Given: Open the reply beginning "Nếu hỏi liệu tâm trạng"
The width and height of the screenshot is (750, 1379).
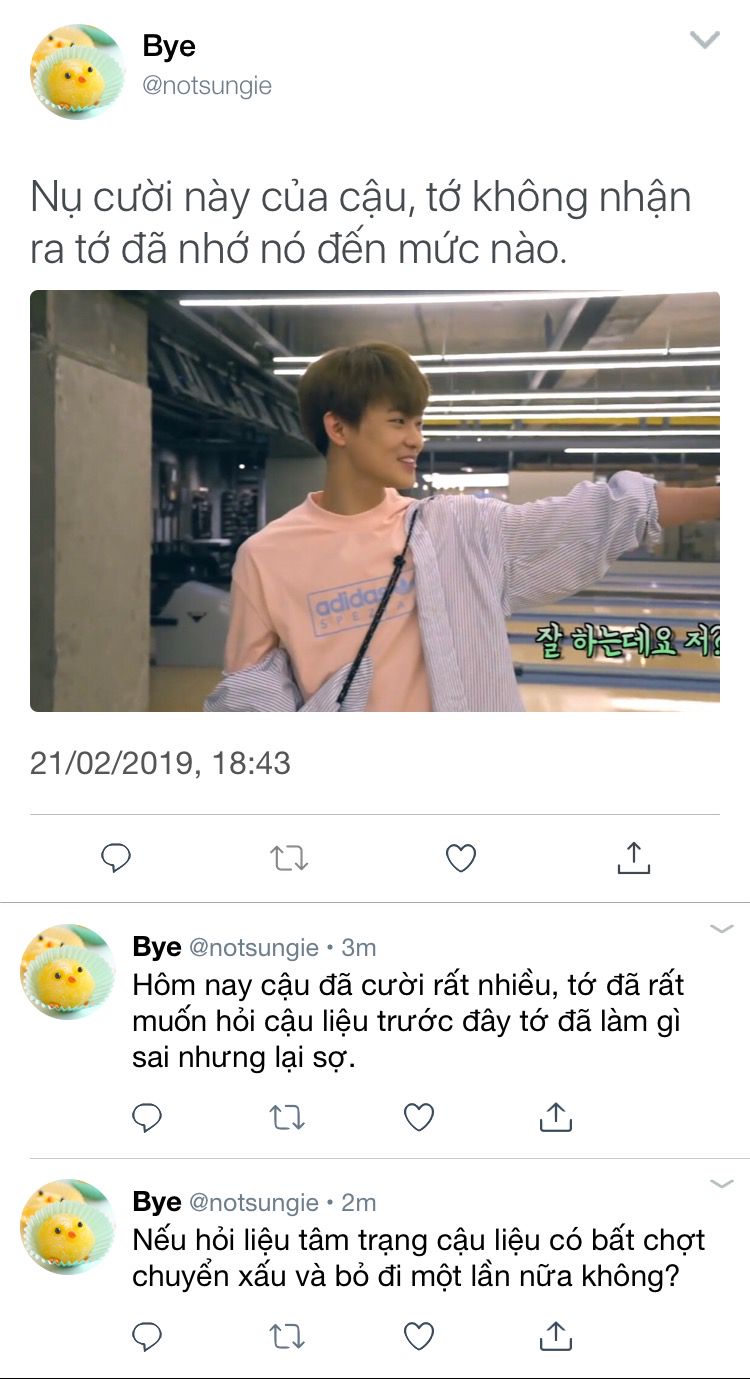Looking at the screenshot, I should click(x=418, y=1258).
